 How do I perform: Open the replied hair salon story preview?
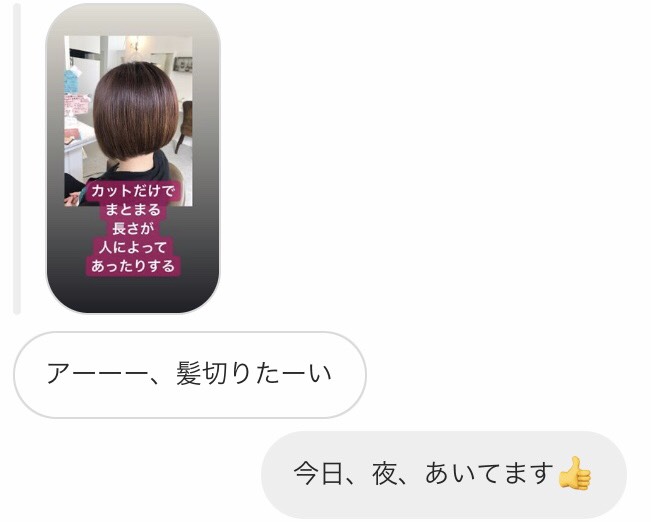click(x=132, y=158)
